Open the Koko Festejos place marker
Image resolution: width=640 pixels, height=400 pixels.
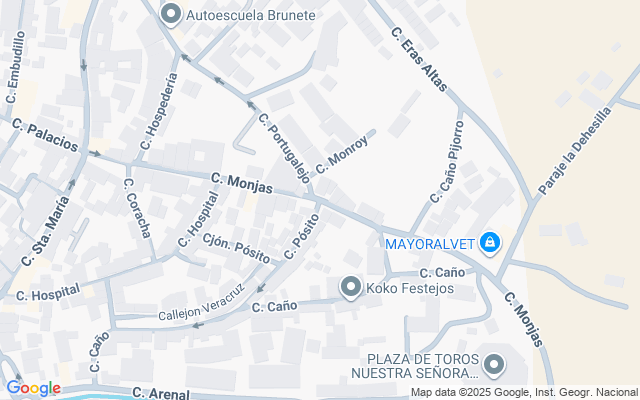tap(350, 288)
